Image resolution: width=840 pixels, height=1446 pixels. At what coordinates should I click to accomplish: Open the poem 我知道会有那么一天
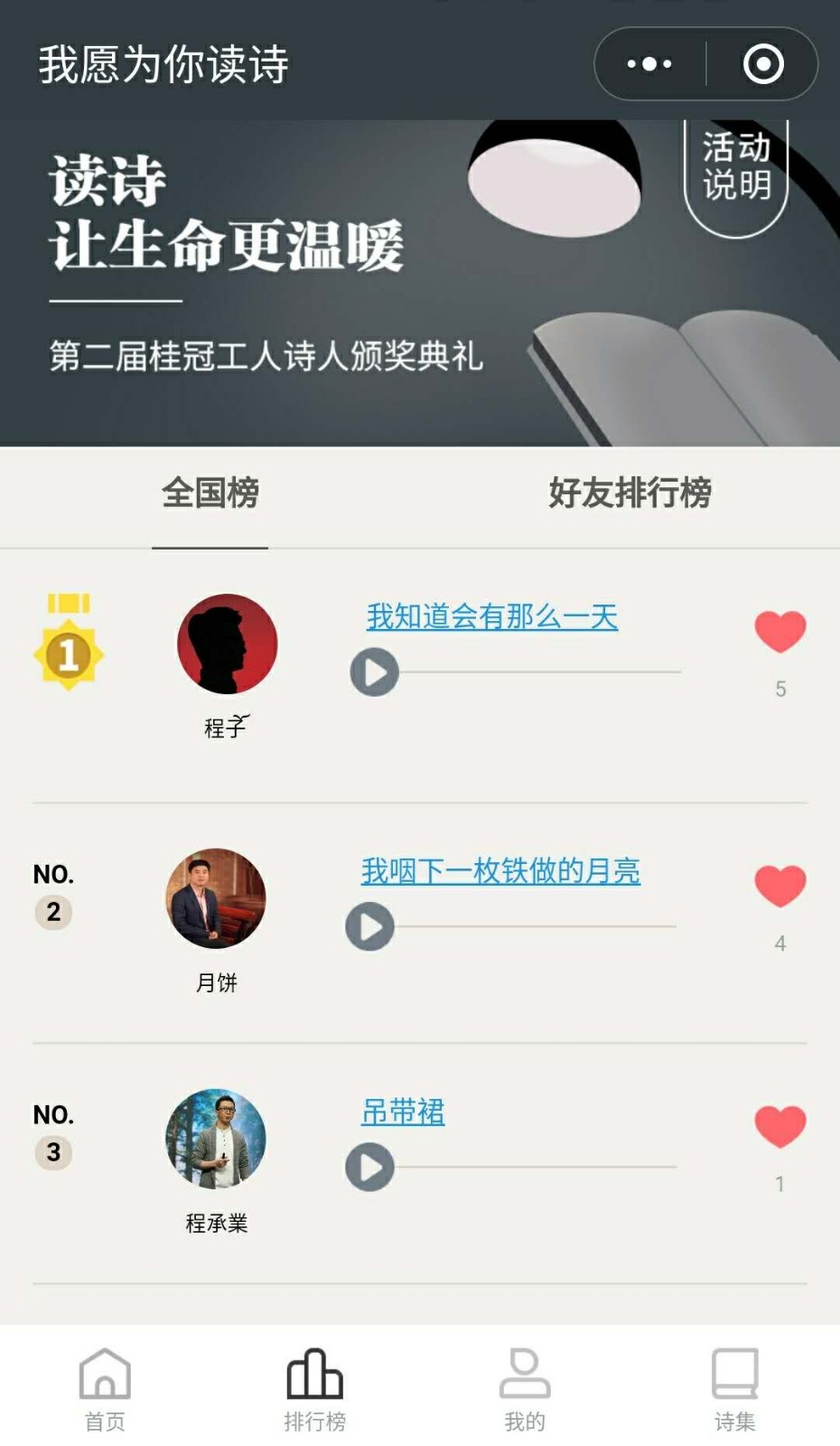(492, 617)
